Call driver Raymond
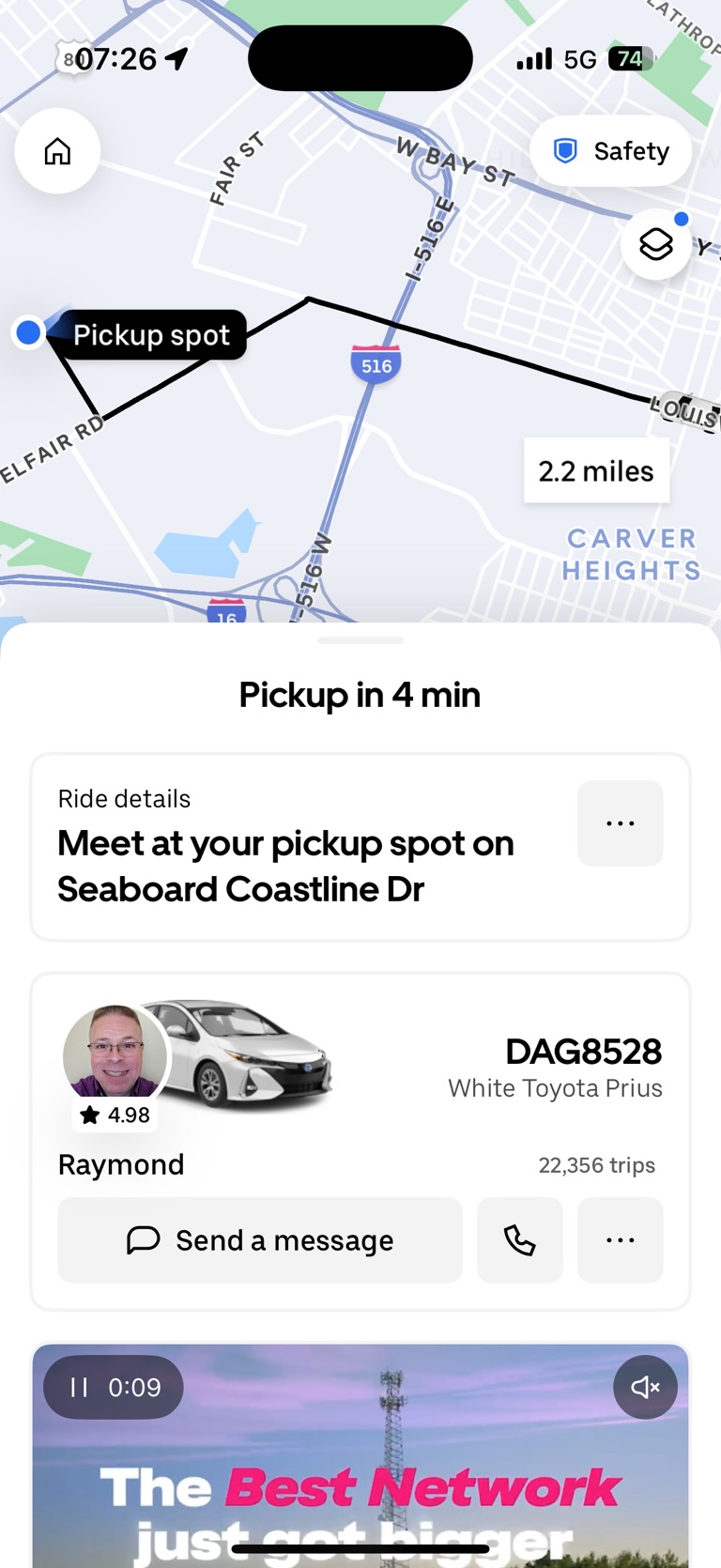 point(519,1240)
